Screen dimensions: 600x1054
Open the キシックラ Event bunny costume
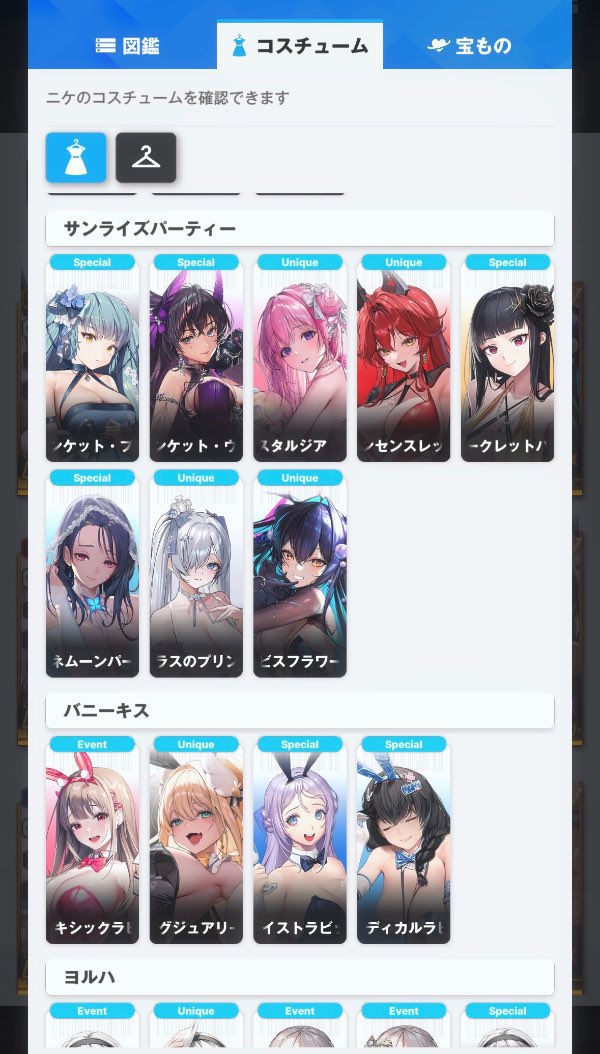point(92,840)
